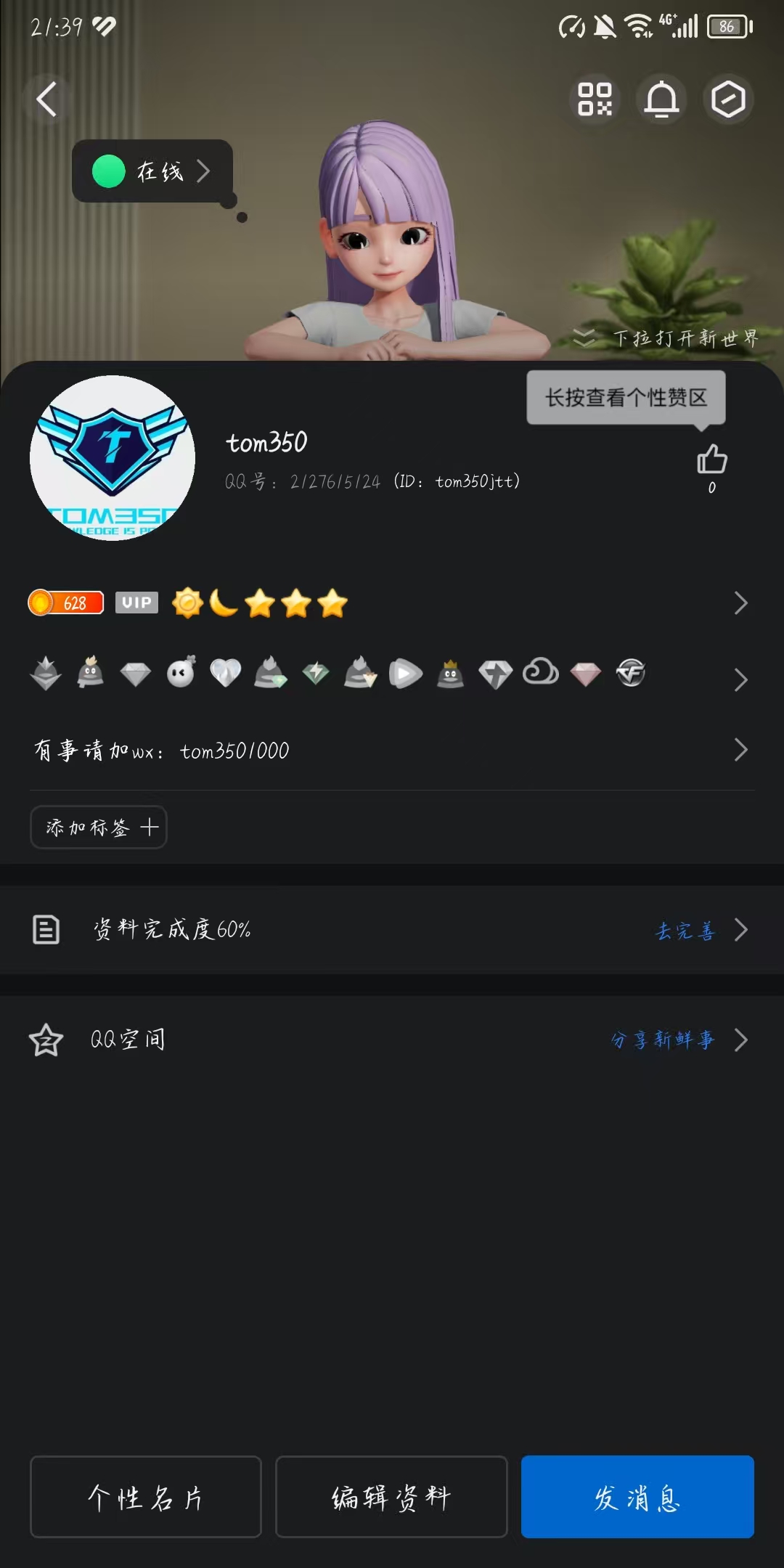Open the tom350 profile avatar
784x1568 pixels.
[x=113, y=458]
